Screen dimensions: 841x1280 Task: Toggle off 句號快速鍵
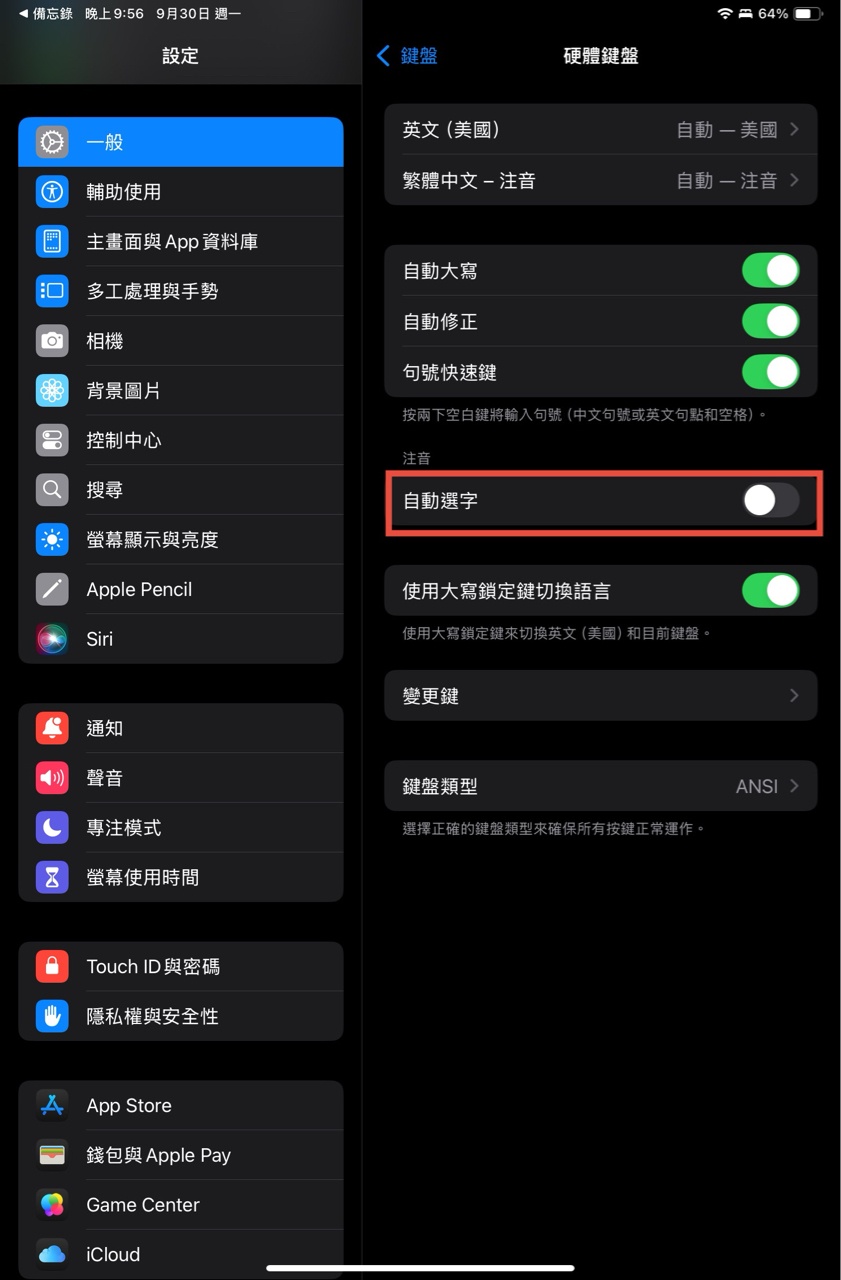click(770, 372)
